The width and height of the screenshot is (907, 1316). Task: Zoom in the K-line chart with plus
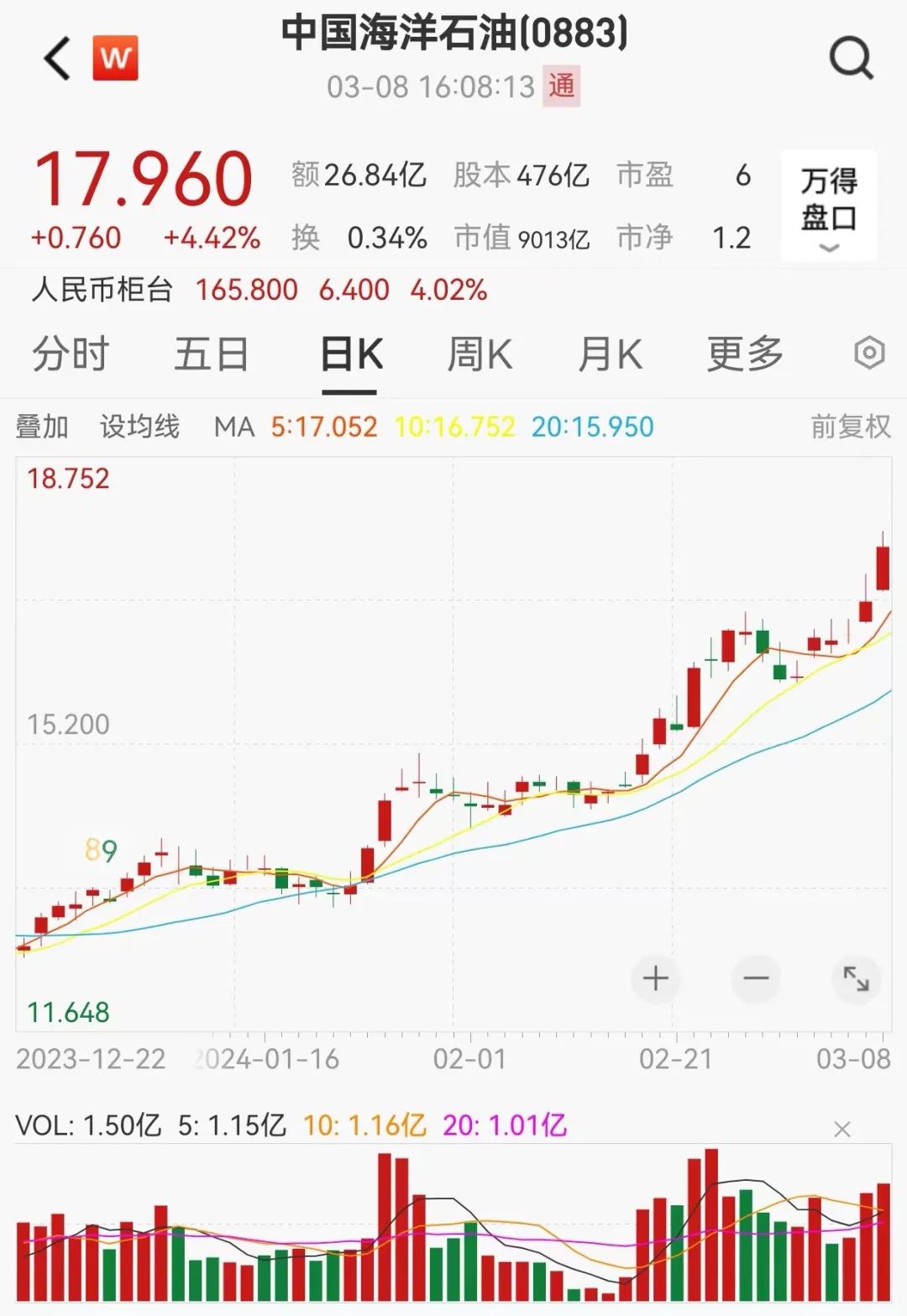coord(655,978)
